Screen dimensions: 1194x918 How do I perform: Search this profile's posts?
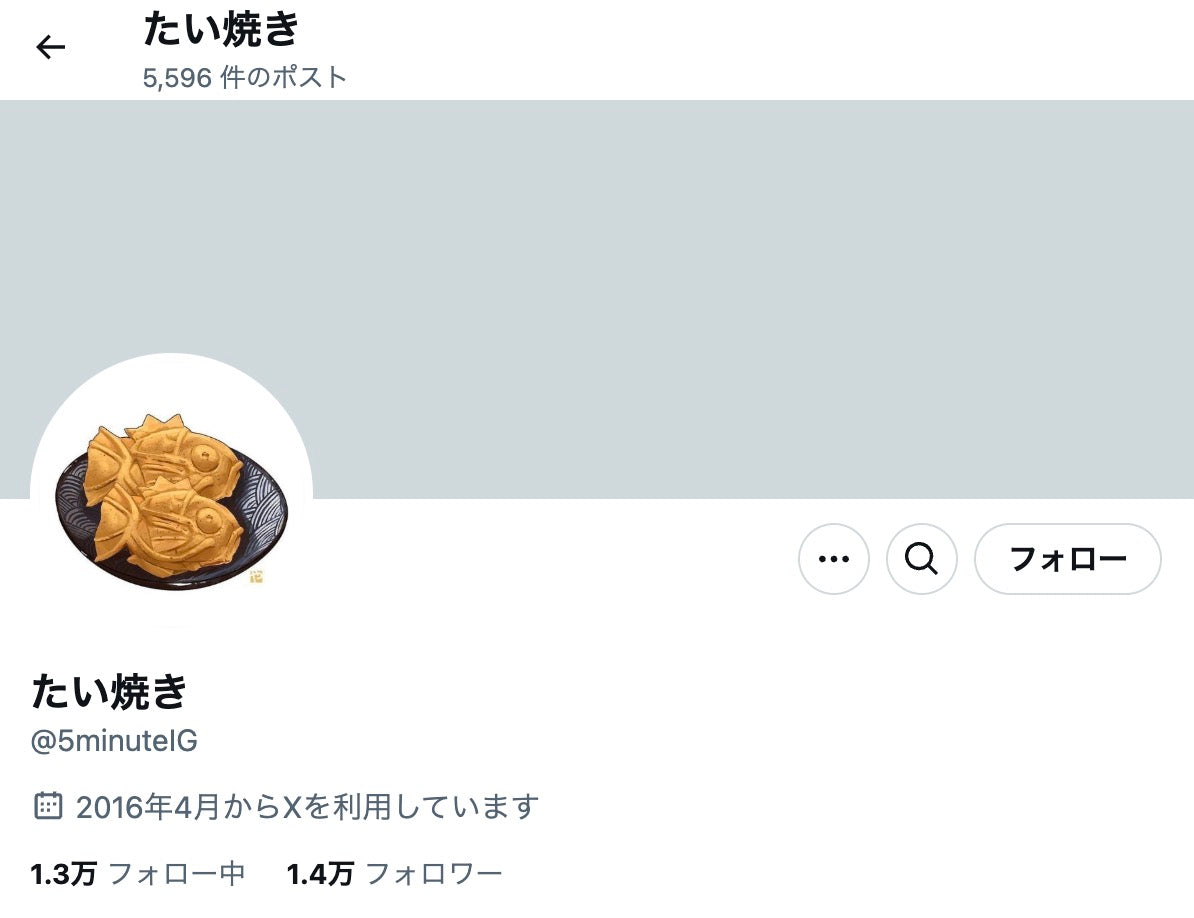click(921, 559)
